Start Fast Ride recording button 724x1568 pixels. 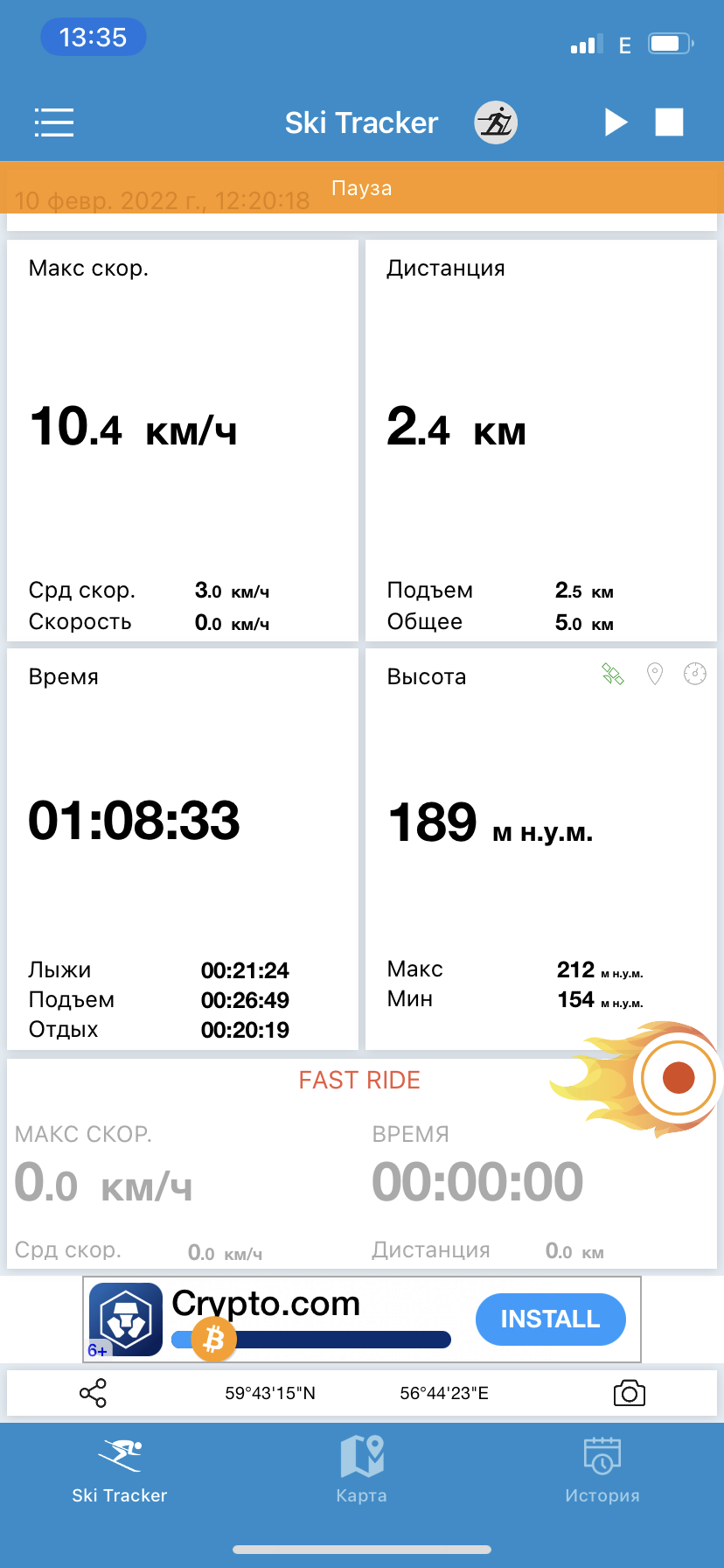[678, 1078]
